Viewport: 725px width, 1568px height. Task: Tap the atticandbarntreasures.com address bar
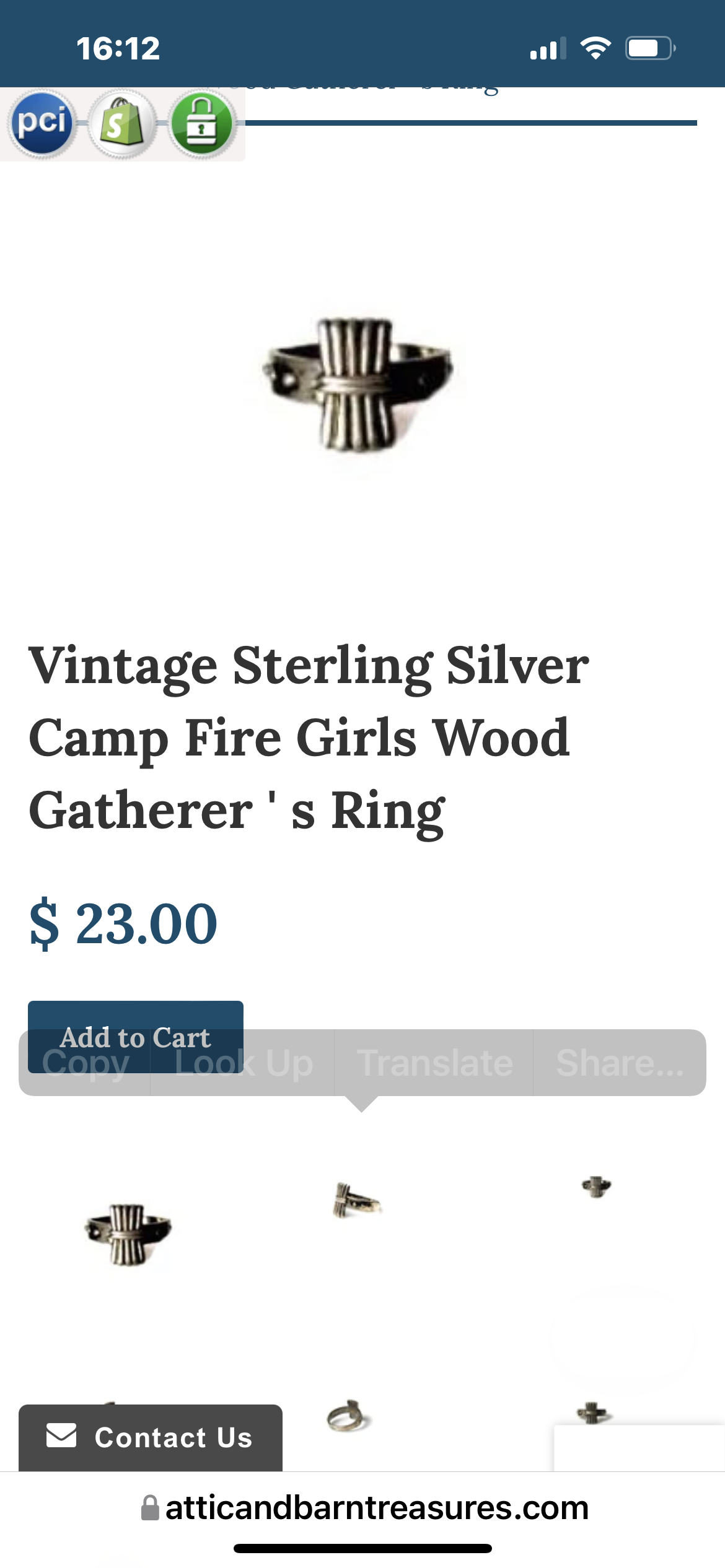pos(364,1508)
